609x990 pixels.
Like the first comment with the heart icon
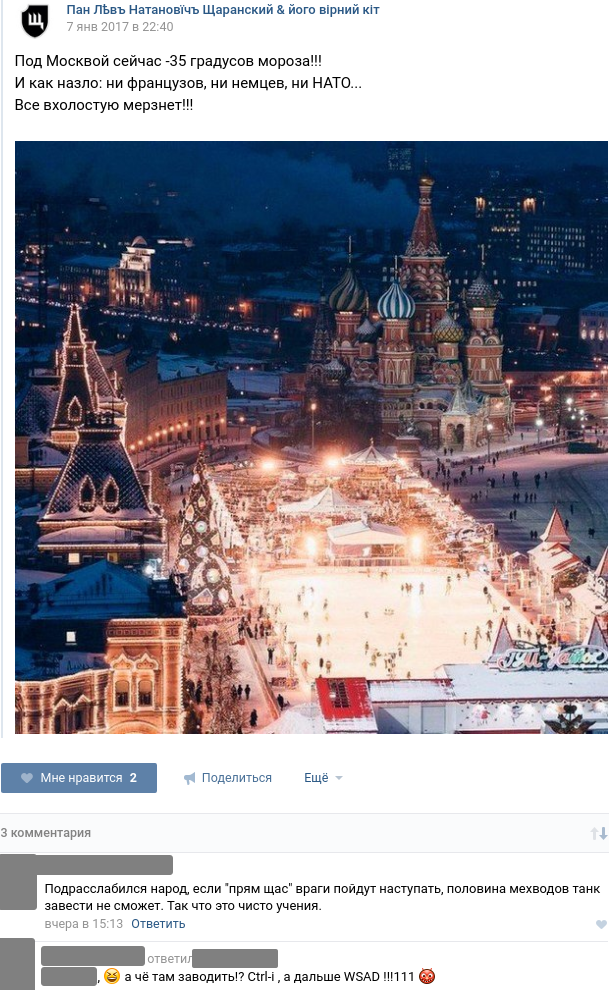pyautogui.click(x=600, y=924)
